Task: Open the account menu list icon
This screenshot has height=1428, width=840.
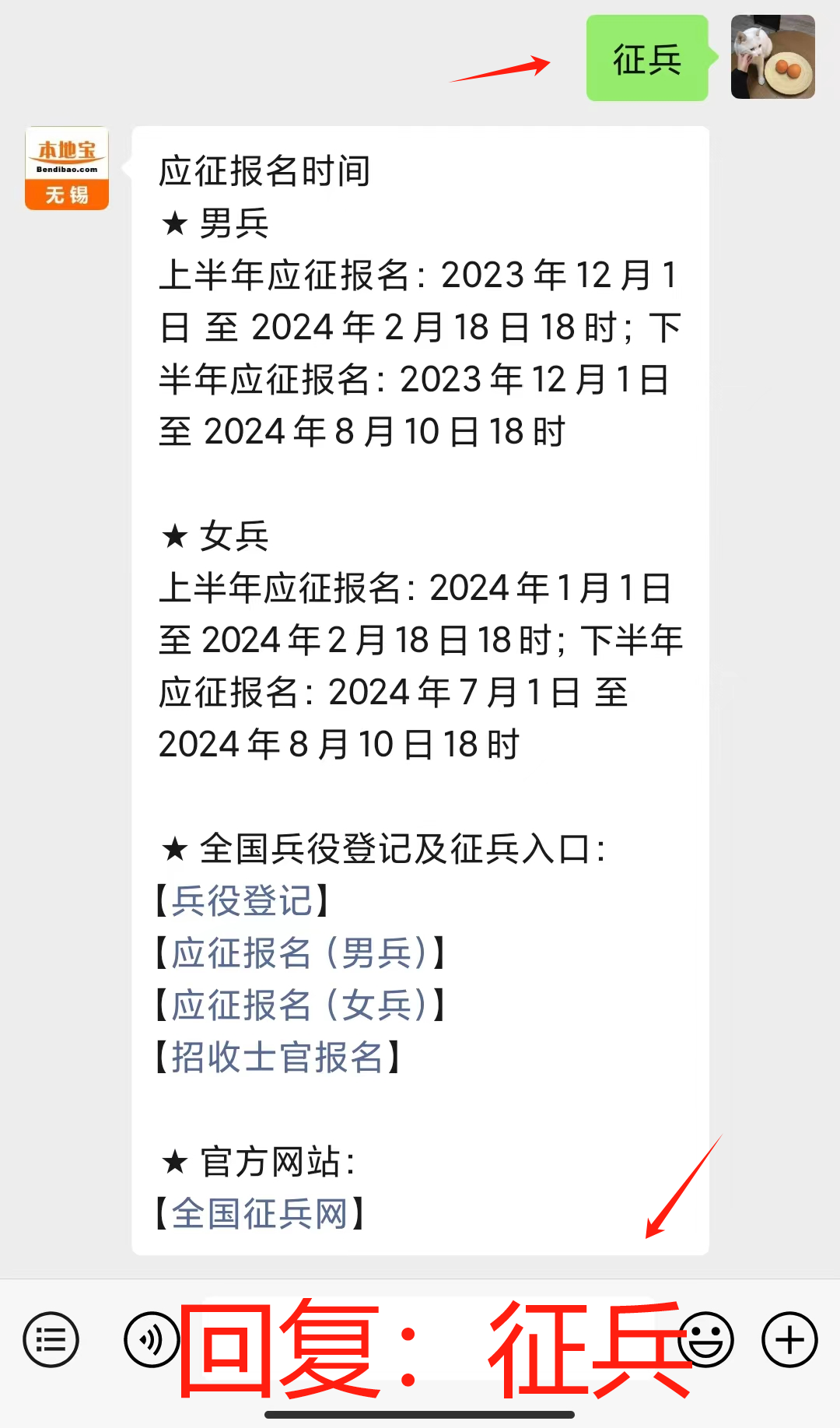Action: tap(51, 1340)
